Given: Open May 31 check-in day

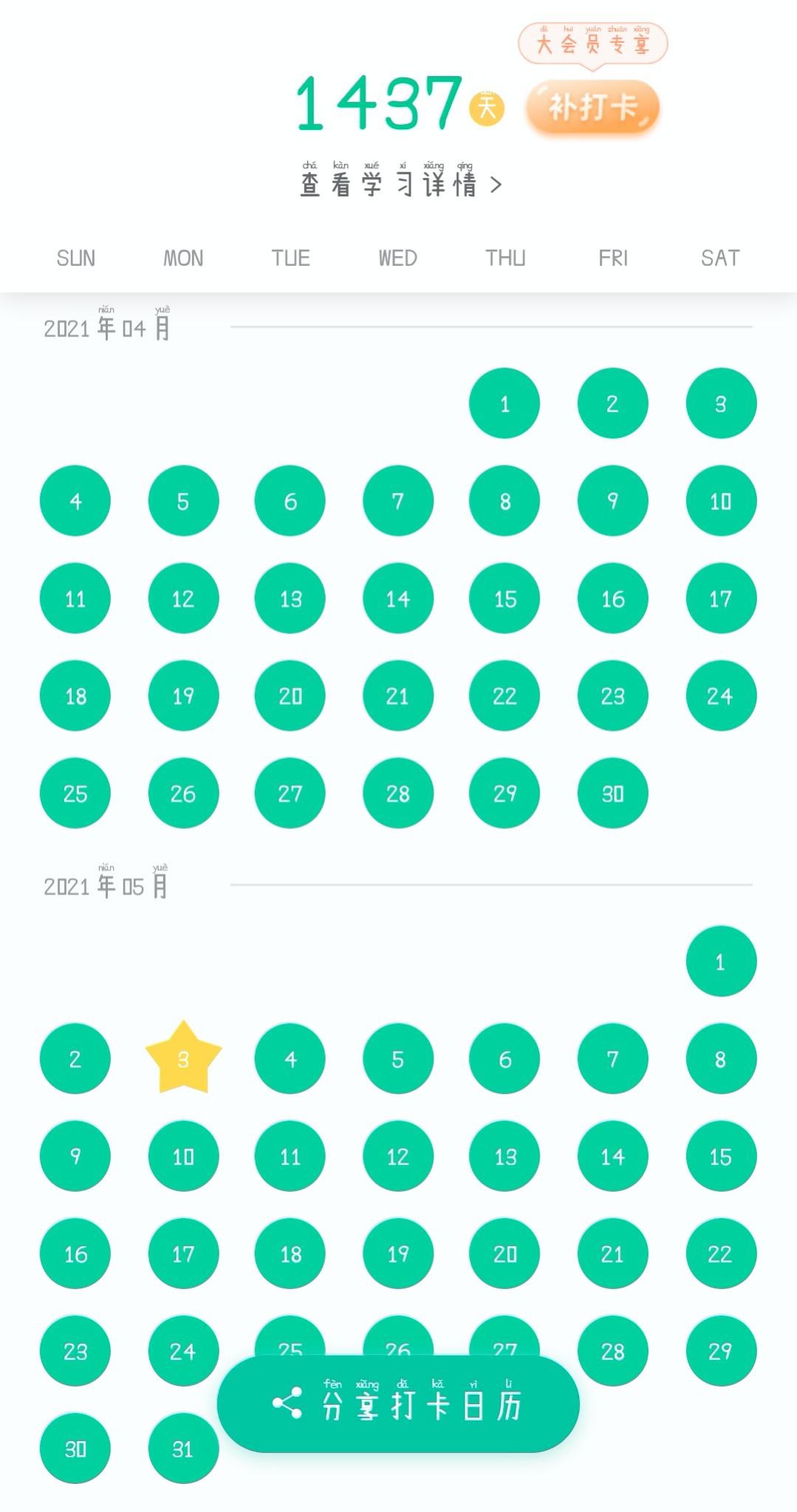Looking at the screenshot, I should tap(183, 1449).
